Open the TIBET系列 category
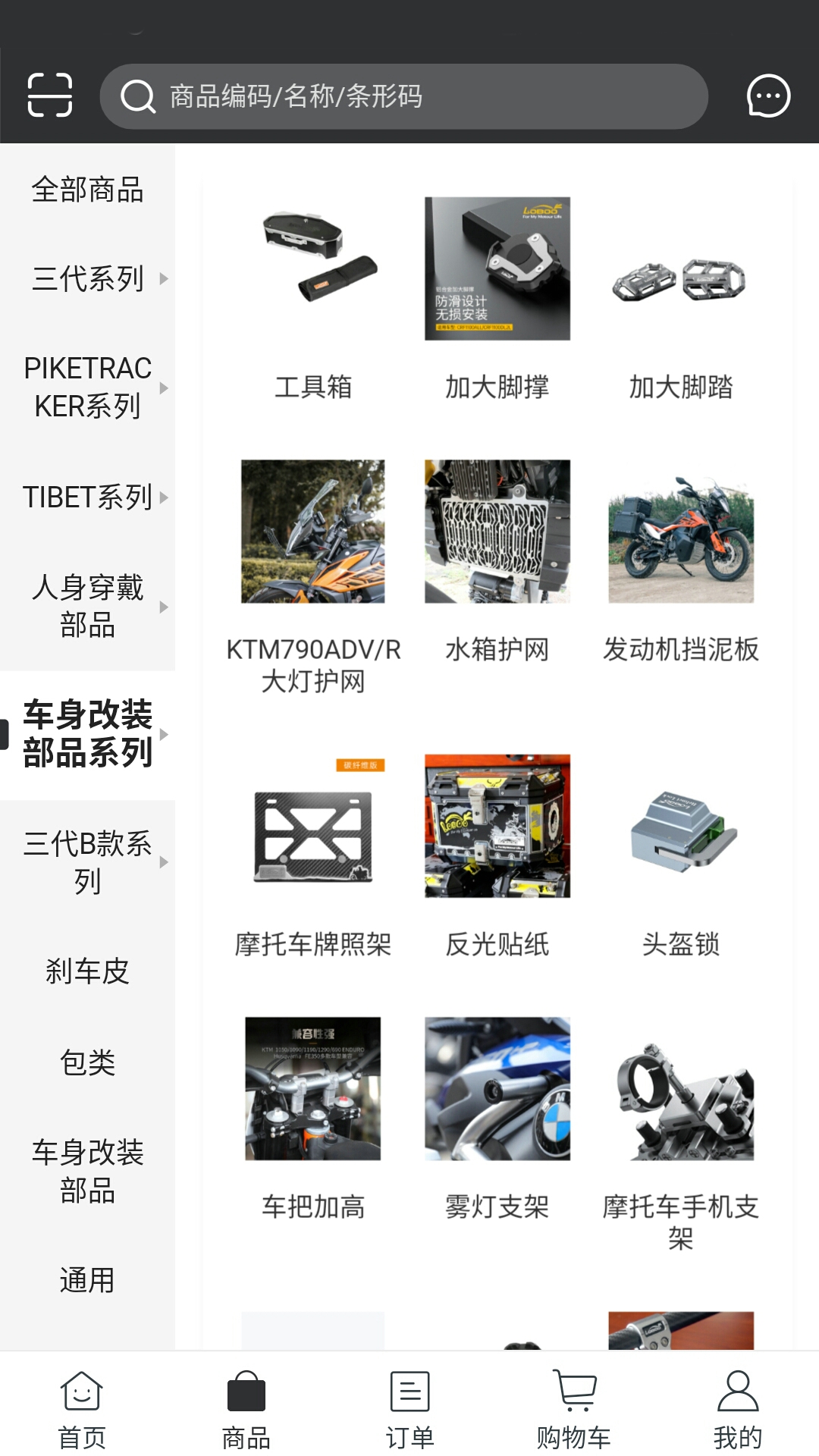 [87, 497]
